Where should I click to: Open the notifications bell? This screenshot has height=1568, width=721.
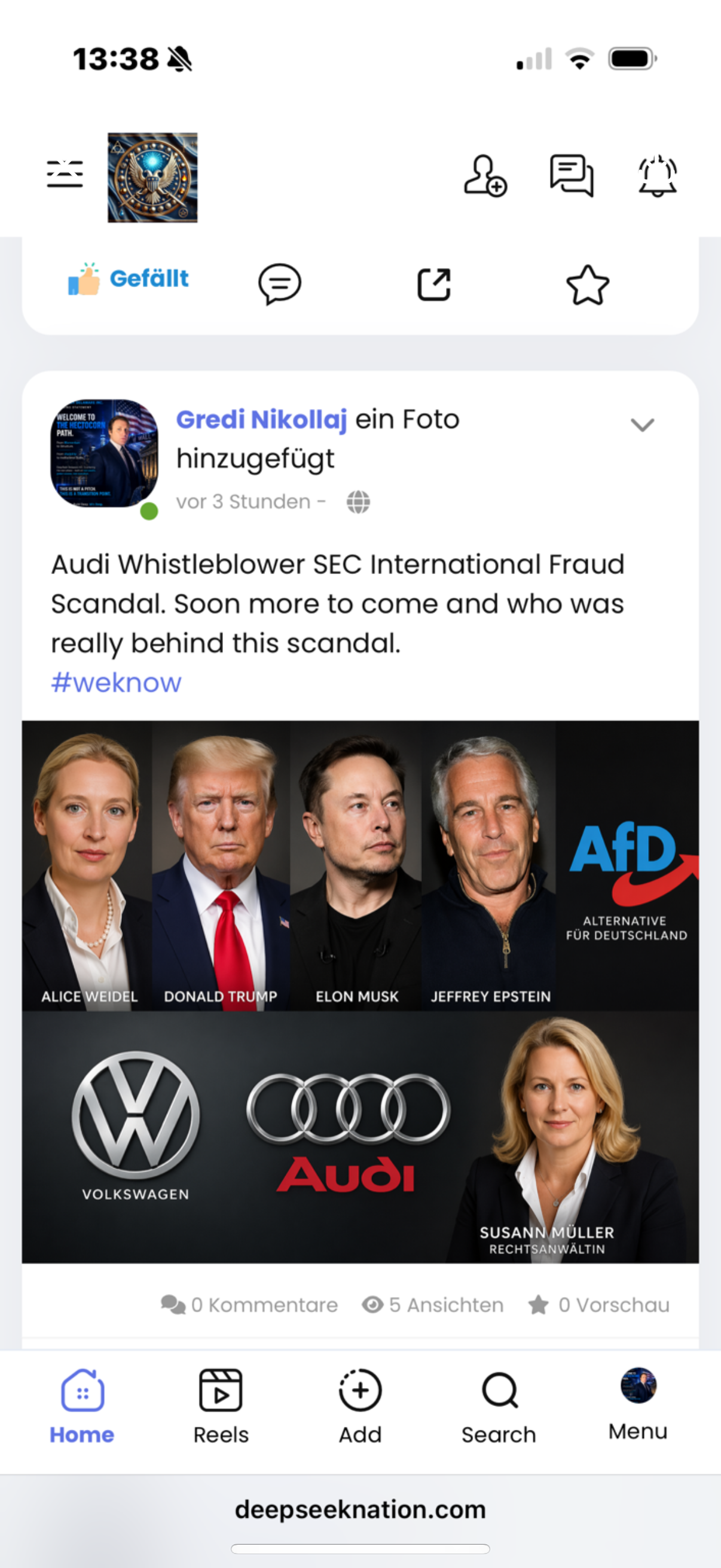point(657,176)
